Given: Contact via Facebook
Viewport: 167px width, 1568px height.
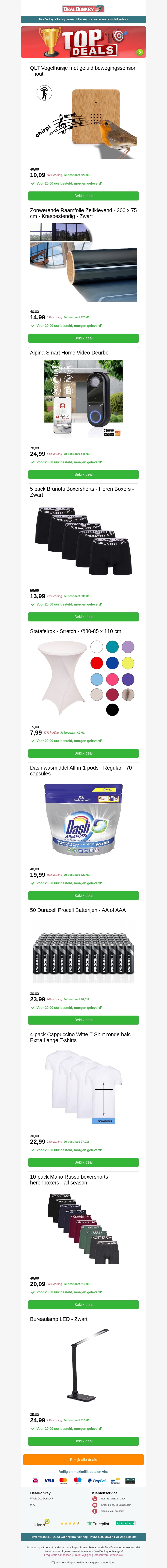Looking at the screenshot, I should [x=112, y=1511].
